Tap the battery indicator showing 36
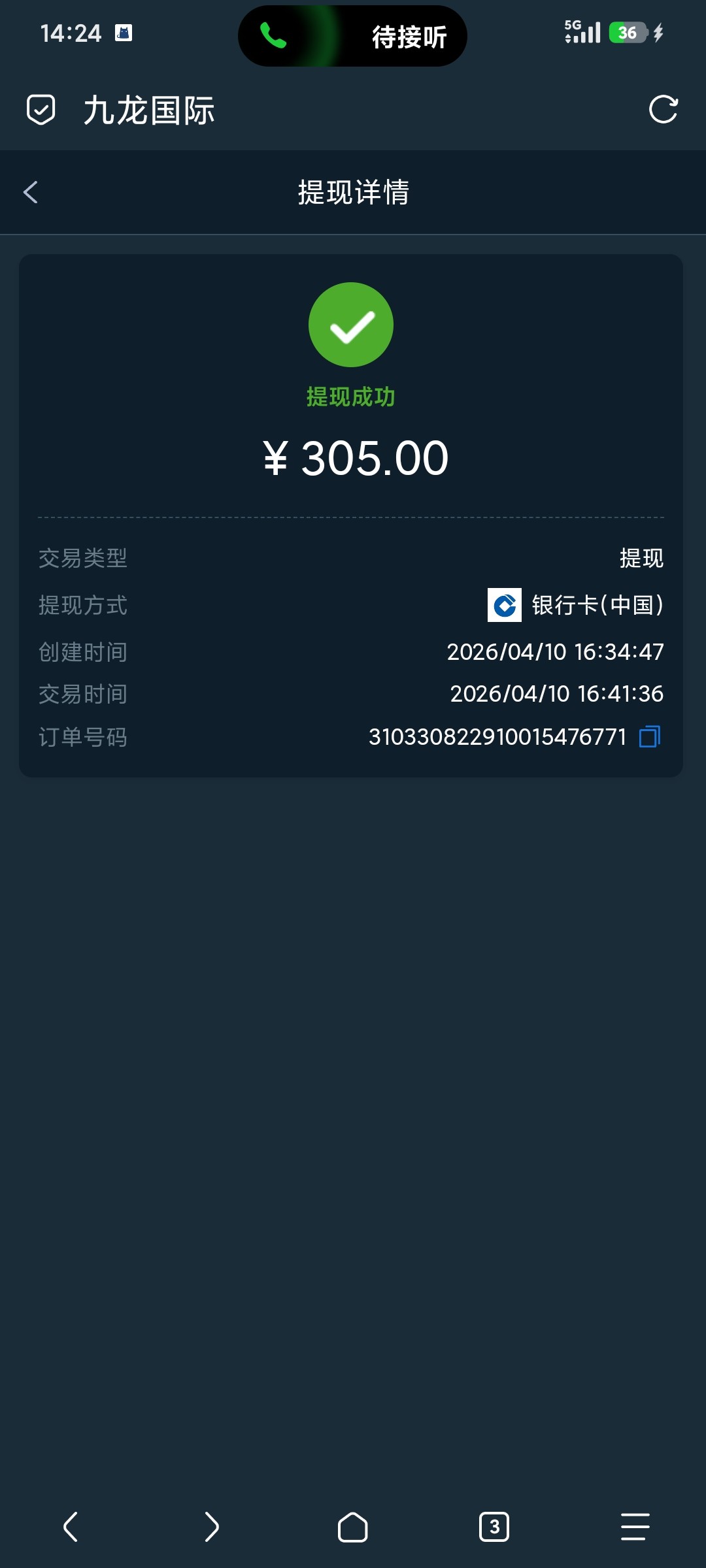 tap(628, 33)
